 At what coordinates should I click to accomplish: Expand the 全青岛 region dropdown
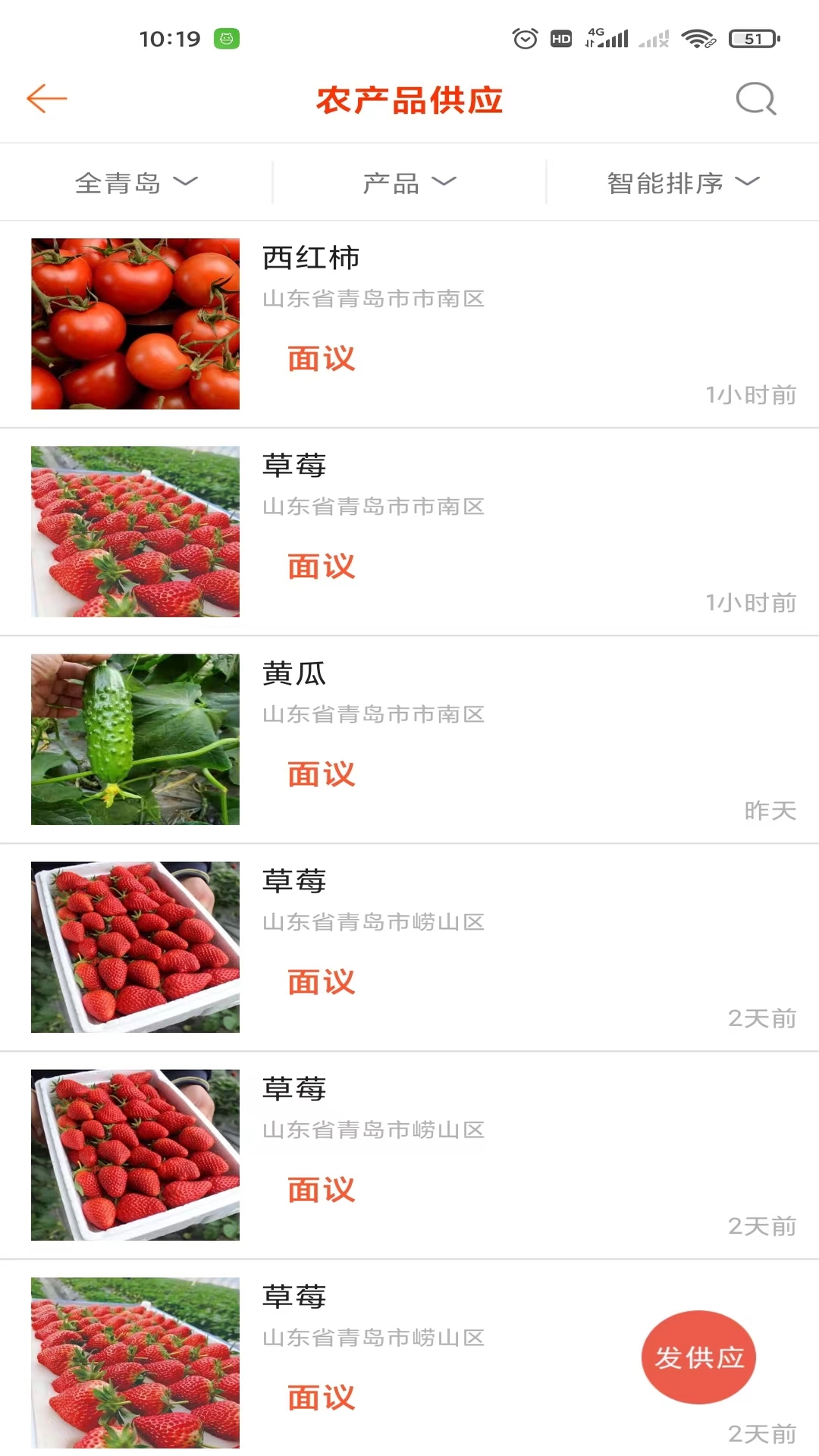click(x=136, y=182)
